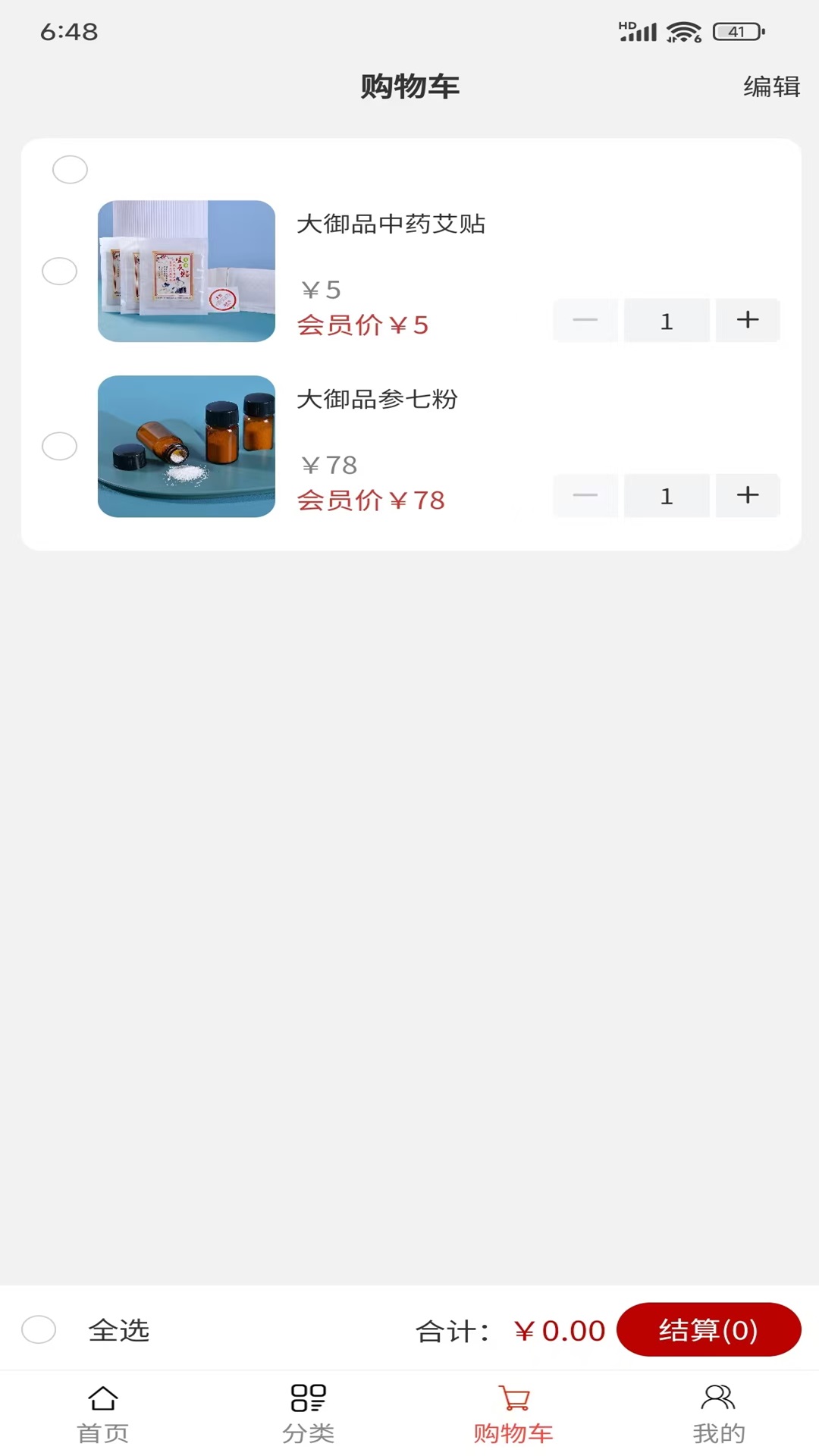Increase quantity of 大御品参七粉 with plus icon
The image size is (819, 1456).
click(x=747, y=495)
